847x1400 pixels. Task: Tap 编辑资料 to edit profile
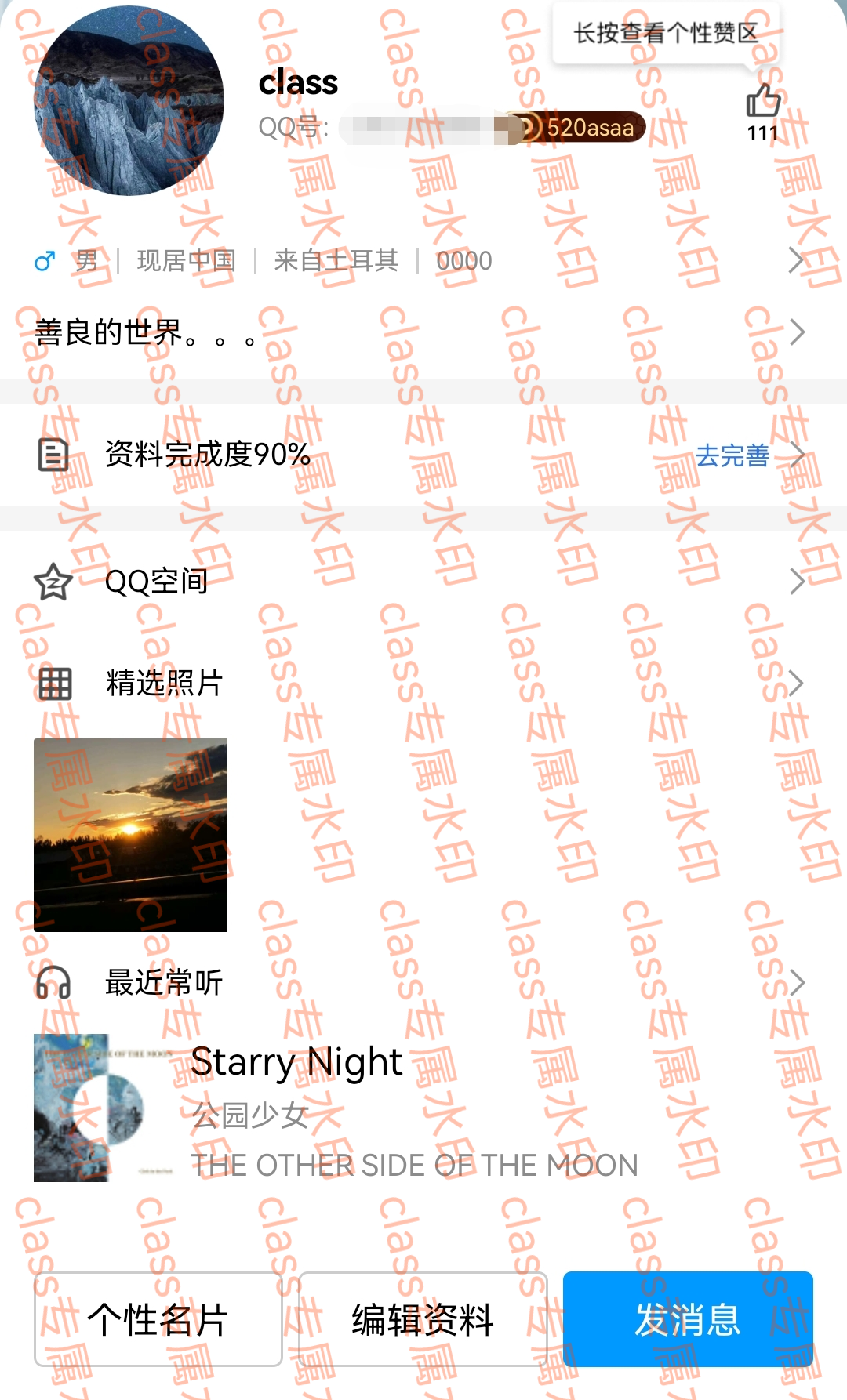coord(423,1319)
